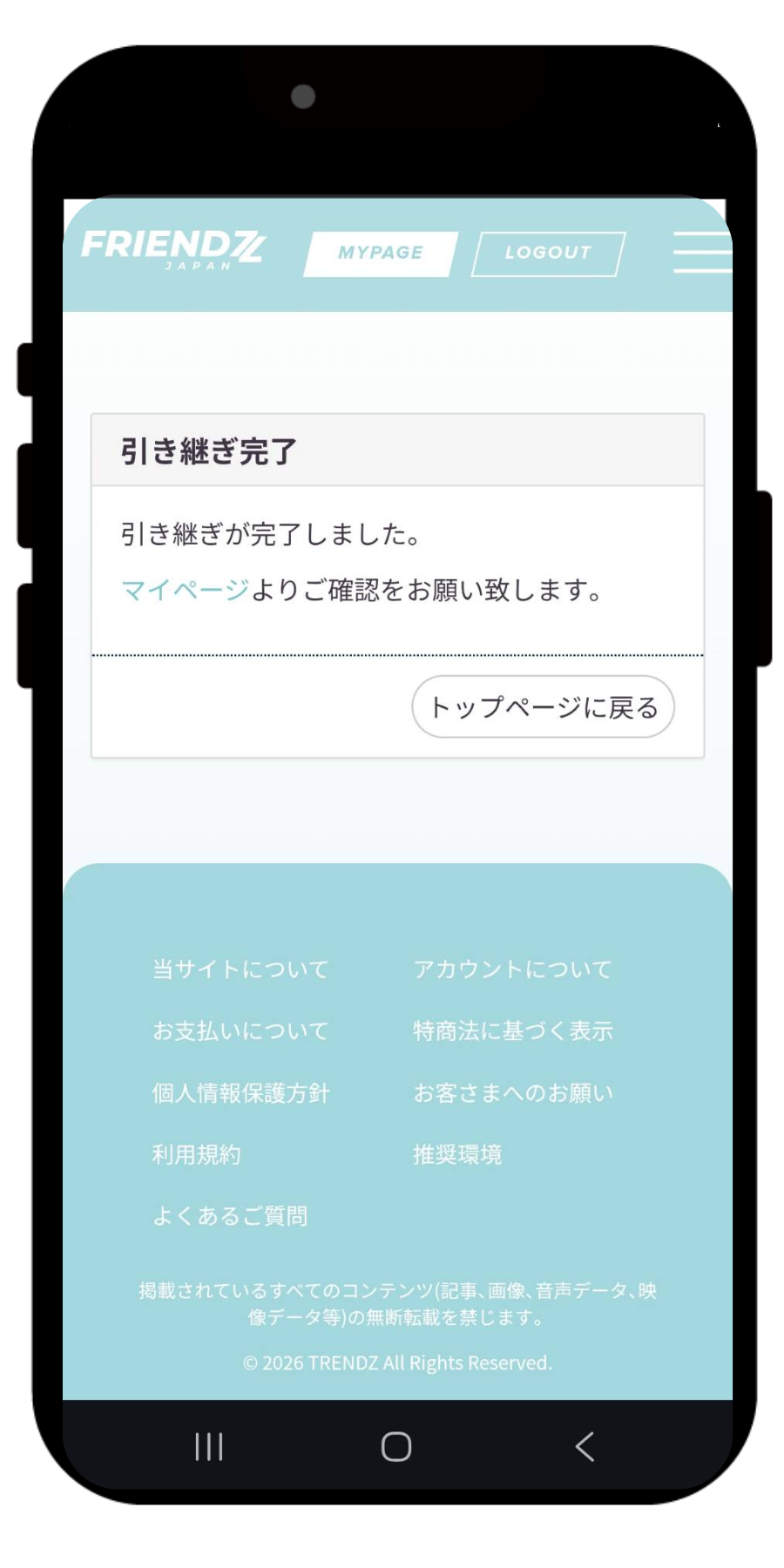This screenshot has height=1568, width=784.
Task: Open the hamburger menu
Action: [701, 253]
